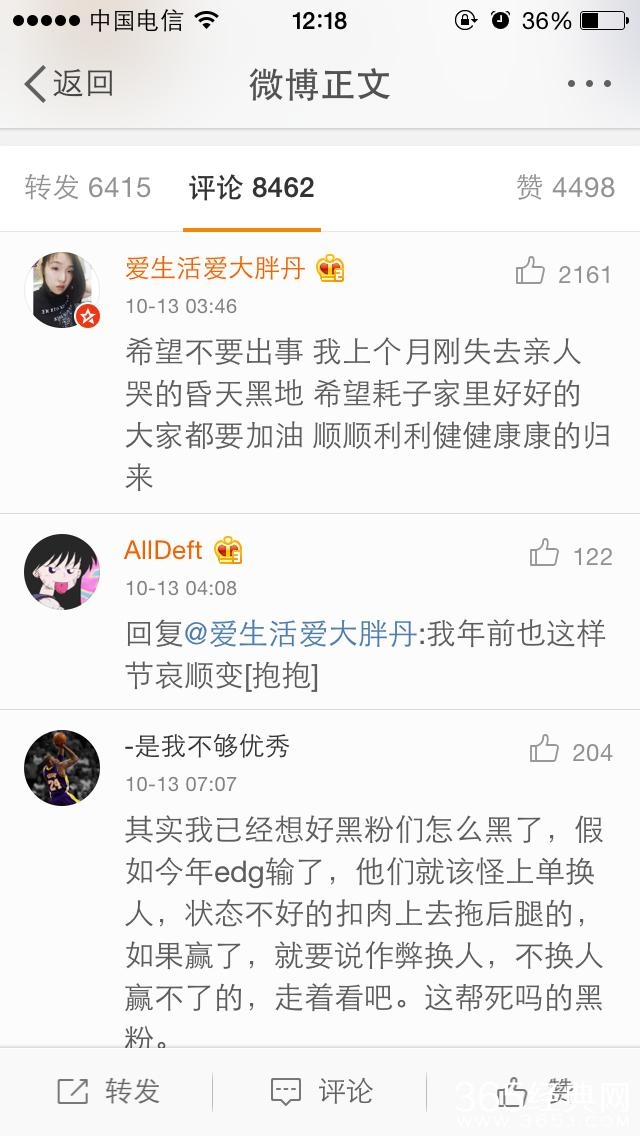
Task: Select the 评论 8462 tab
Action: point(252,187)
